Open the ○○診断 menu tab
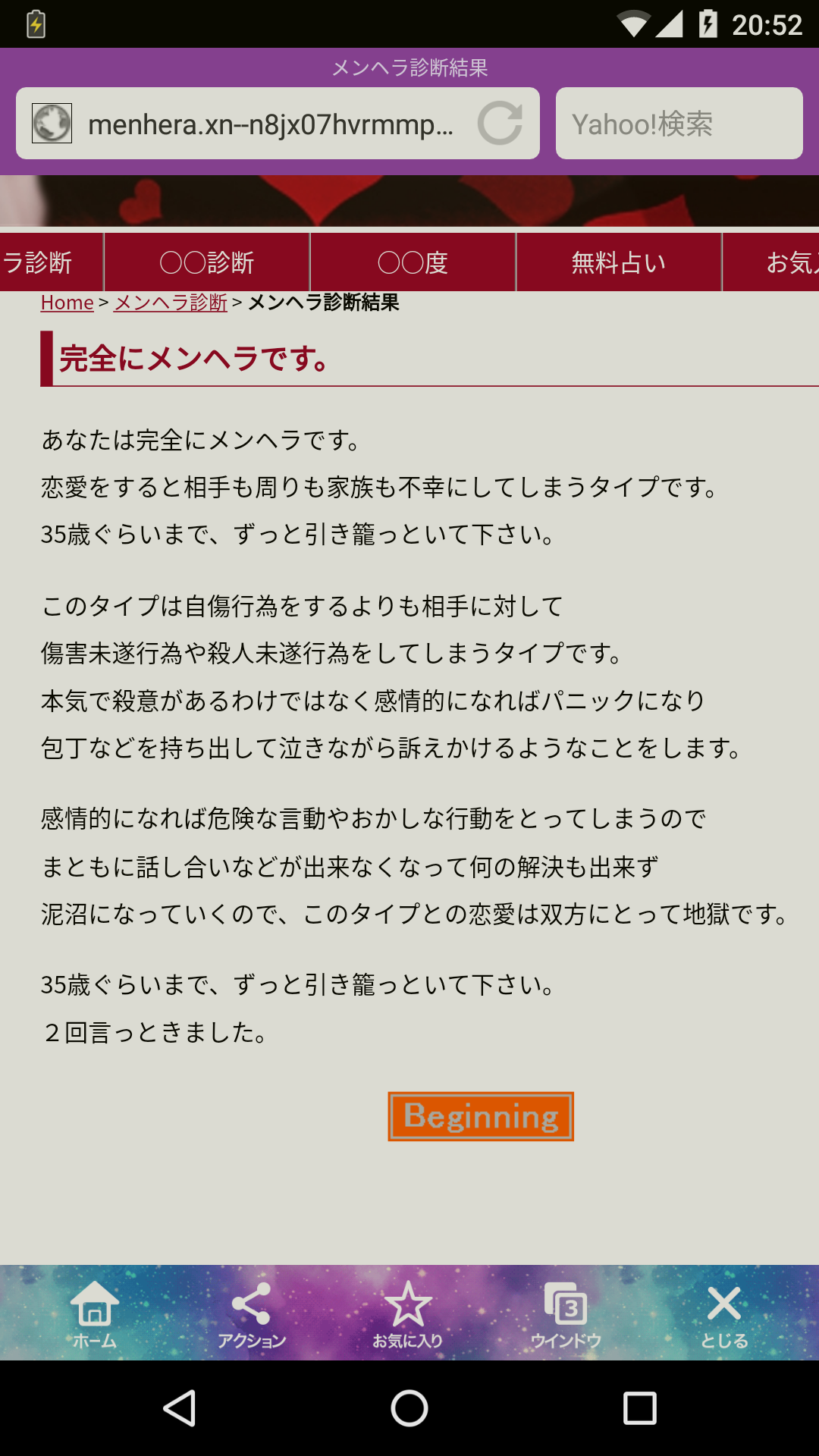 point(207,262)
